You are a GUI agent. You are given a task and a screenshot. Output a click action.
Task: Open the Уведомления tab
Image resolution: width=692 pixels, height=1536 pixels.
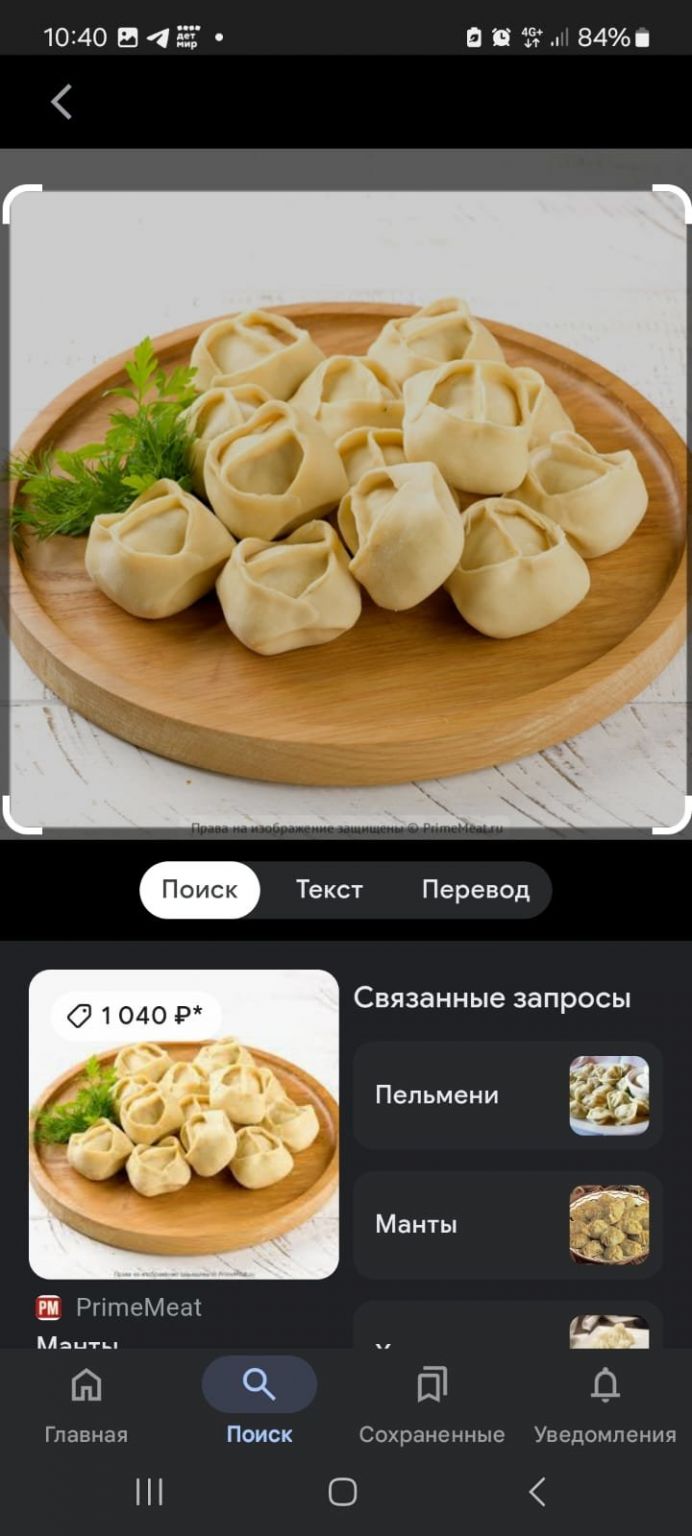click(x=605, y=1406)
